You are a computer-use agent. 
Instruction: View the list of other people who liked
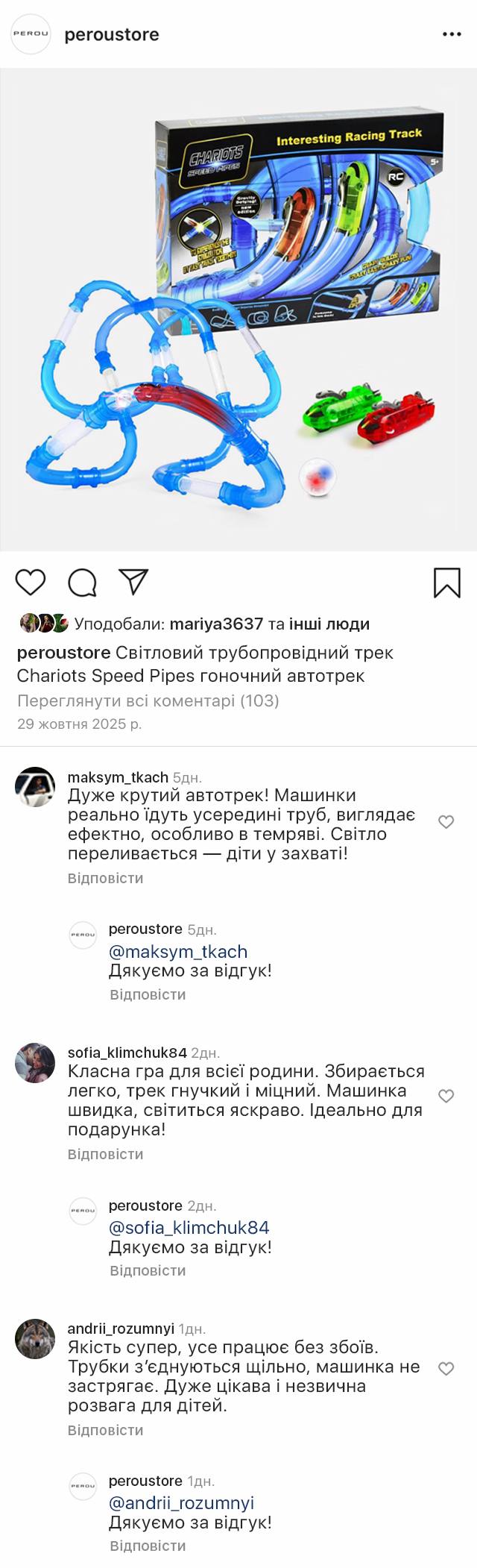point(329,624)
